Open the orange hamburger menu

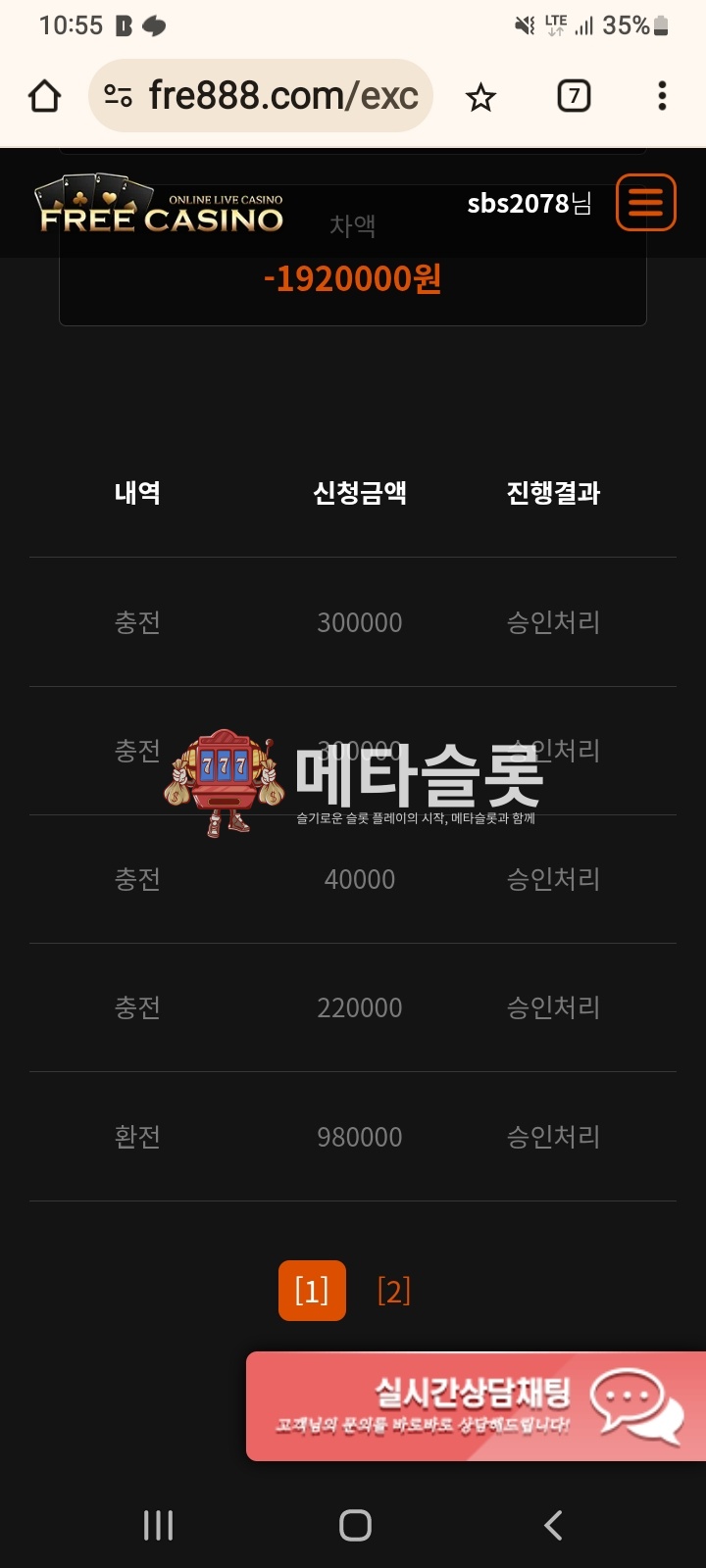pos(645,203)
